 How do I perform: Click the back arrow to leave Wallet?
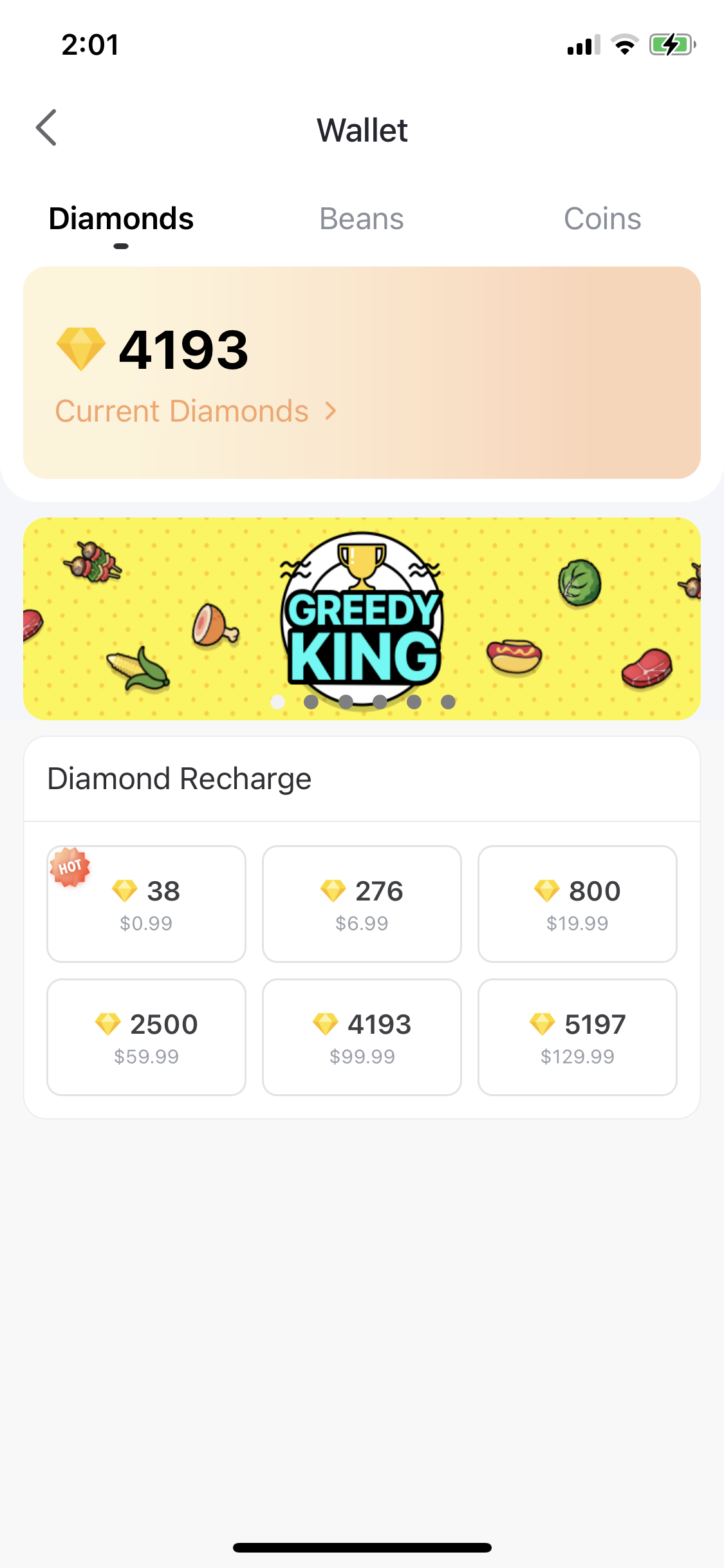click(x=47, y=127)
